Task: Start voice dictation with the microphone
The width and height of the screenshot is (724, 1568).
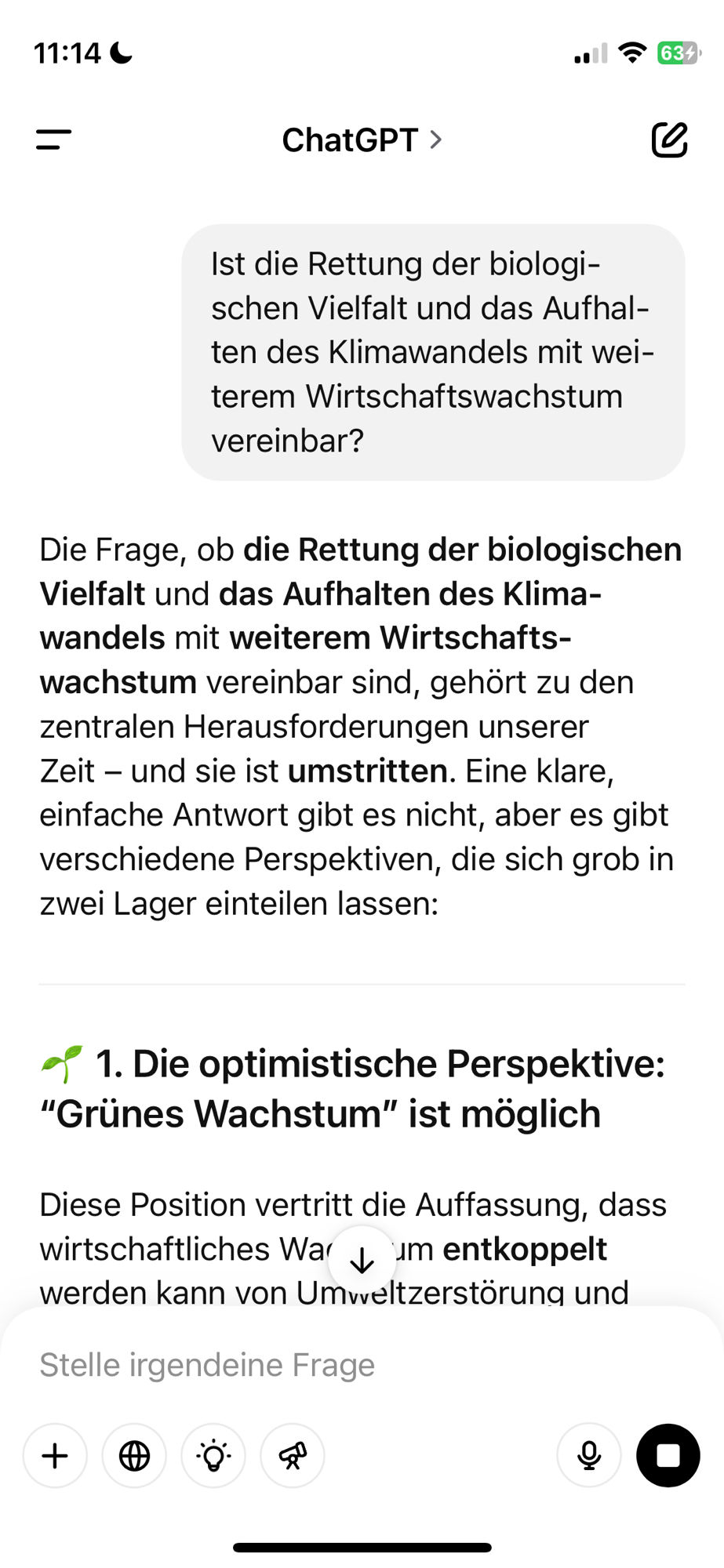Action: tap(589, 1456)
